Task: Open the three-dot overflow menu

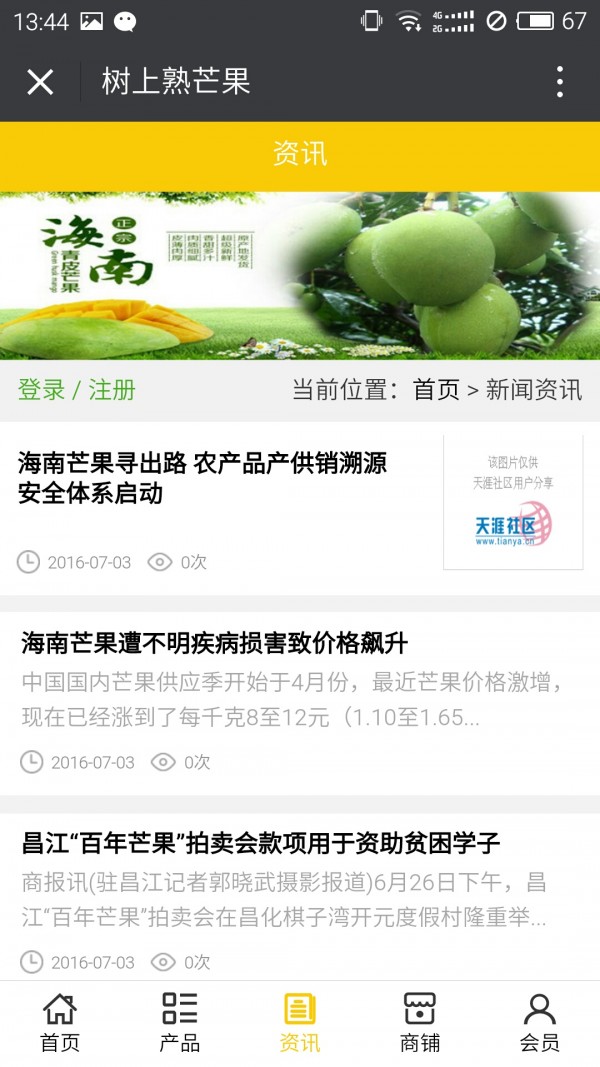Action: click(x=559, y=82)
